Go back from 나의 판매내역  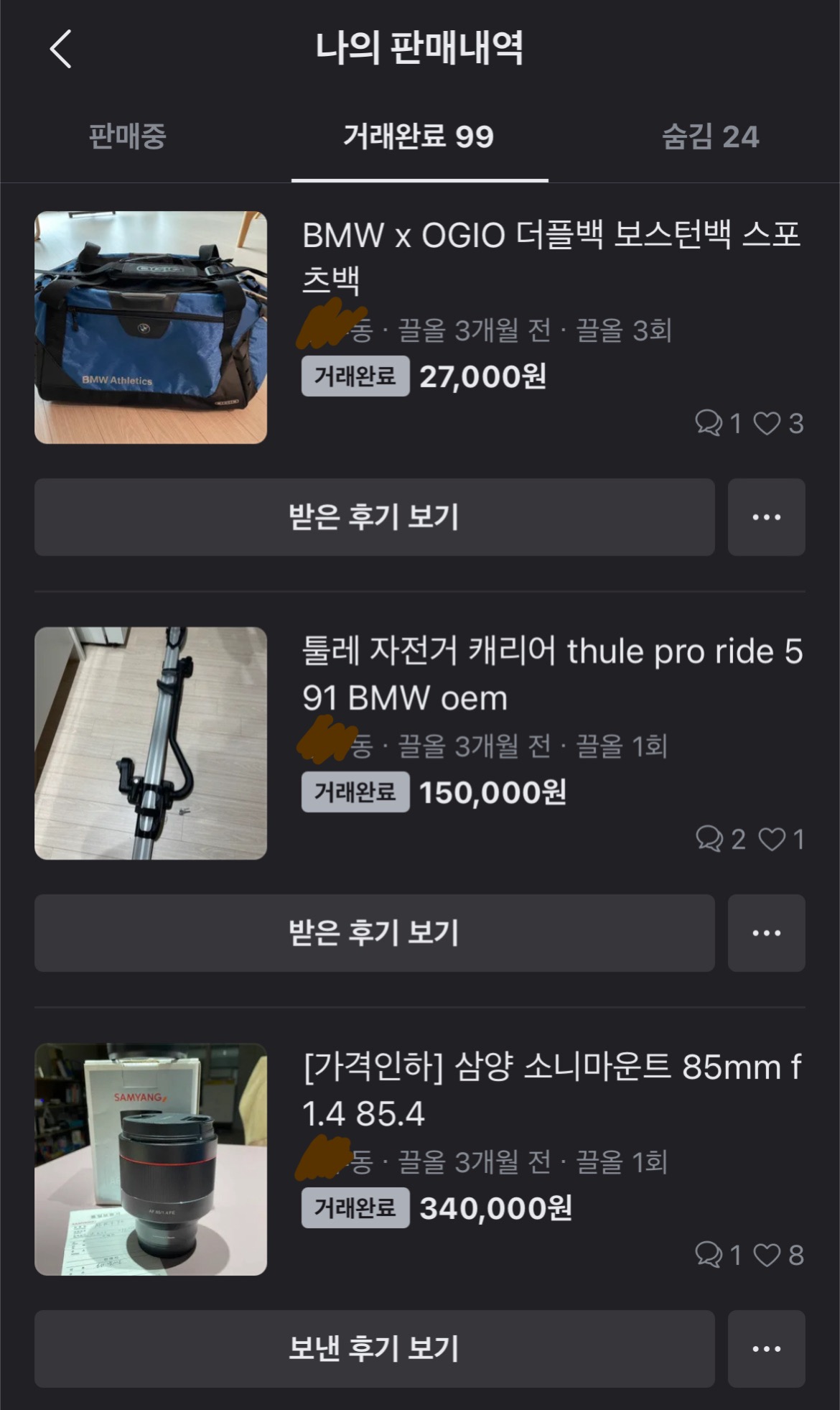pos(61,49)
